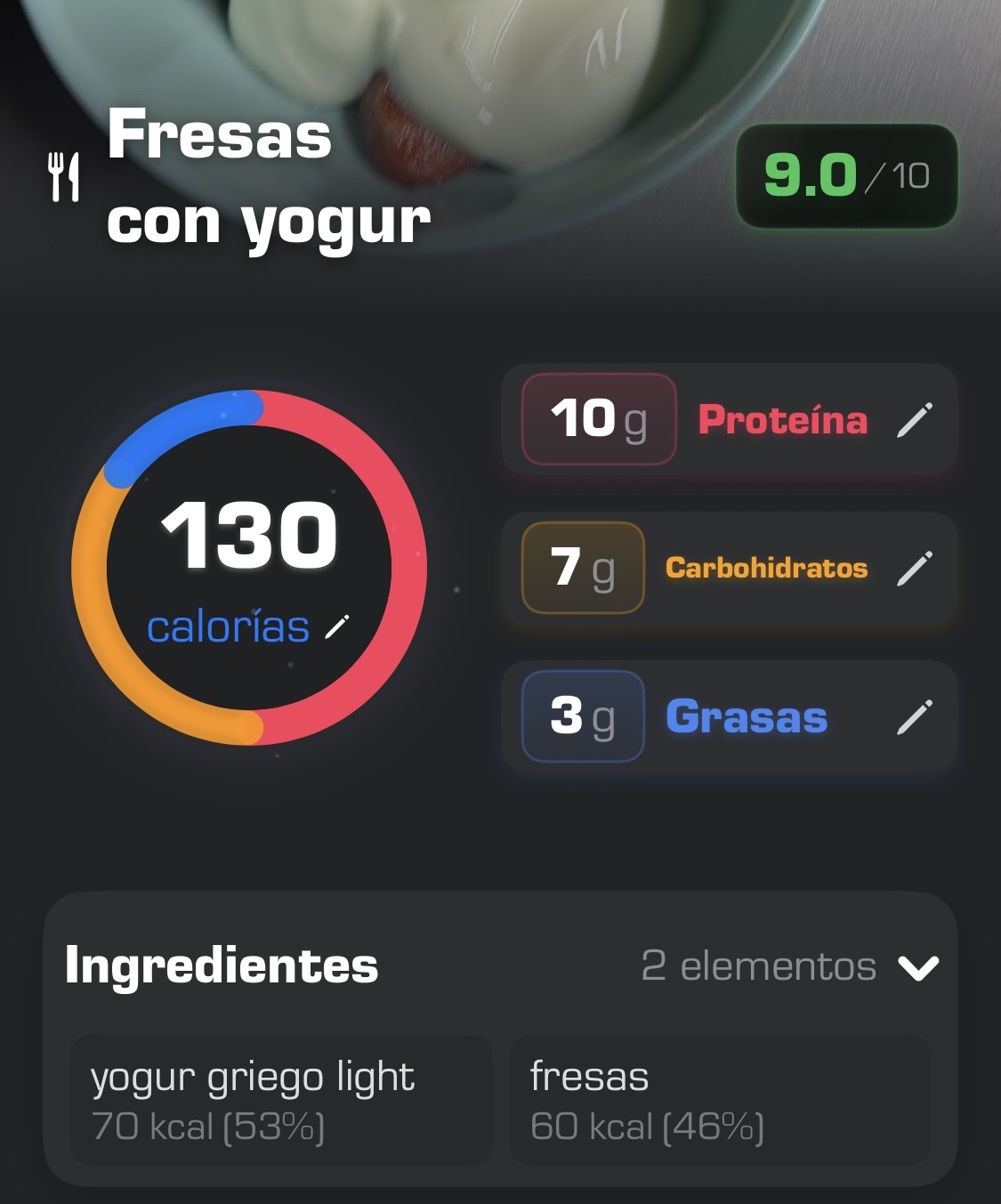The image size is (1001, 1204).
Task: Click the 3 g fats value box
Action: [580, 717]
